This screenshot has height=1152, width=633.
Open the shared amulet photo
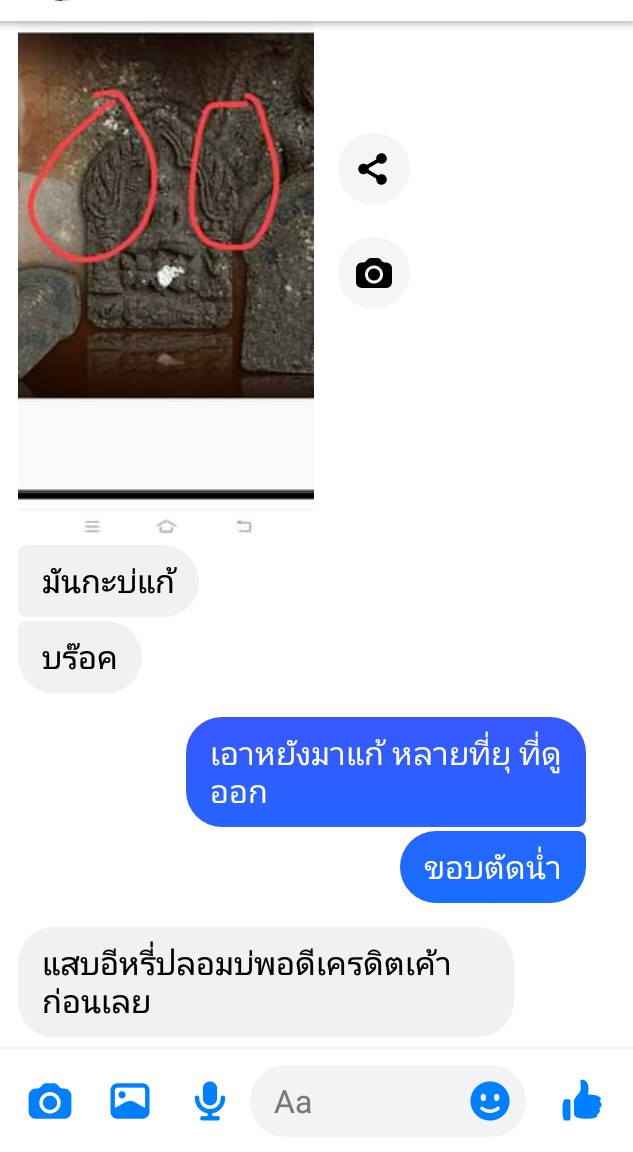point(166,215)
